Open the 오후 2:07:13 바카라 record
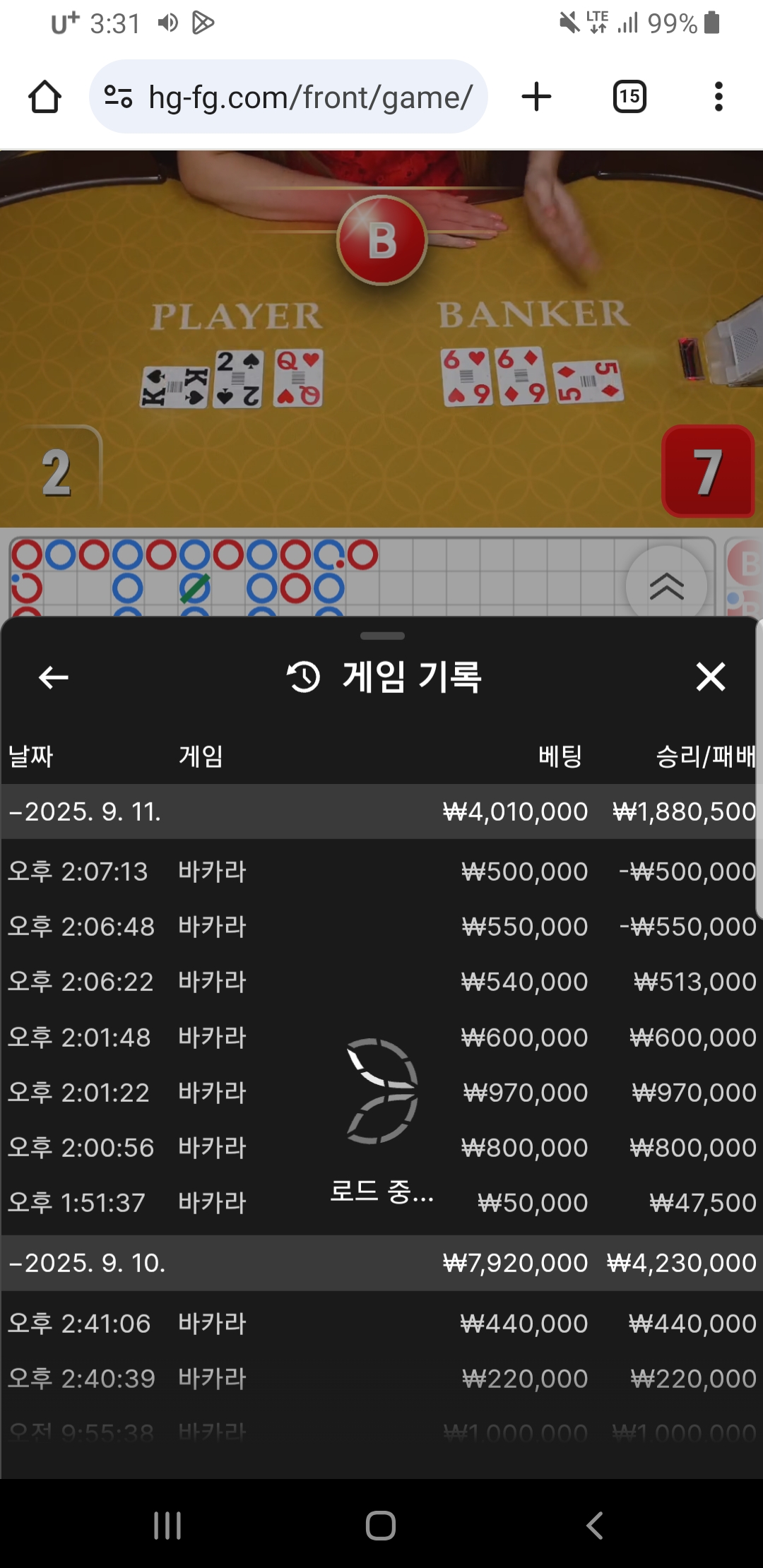 point(380,872)
